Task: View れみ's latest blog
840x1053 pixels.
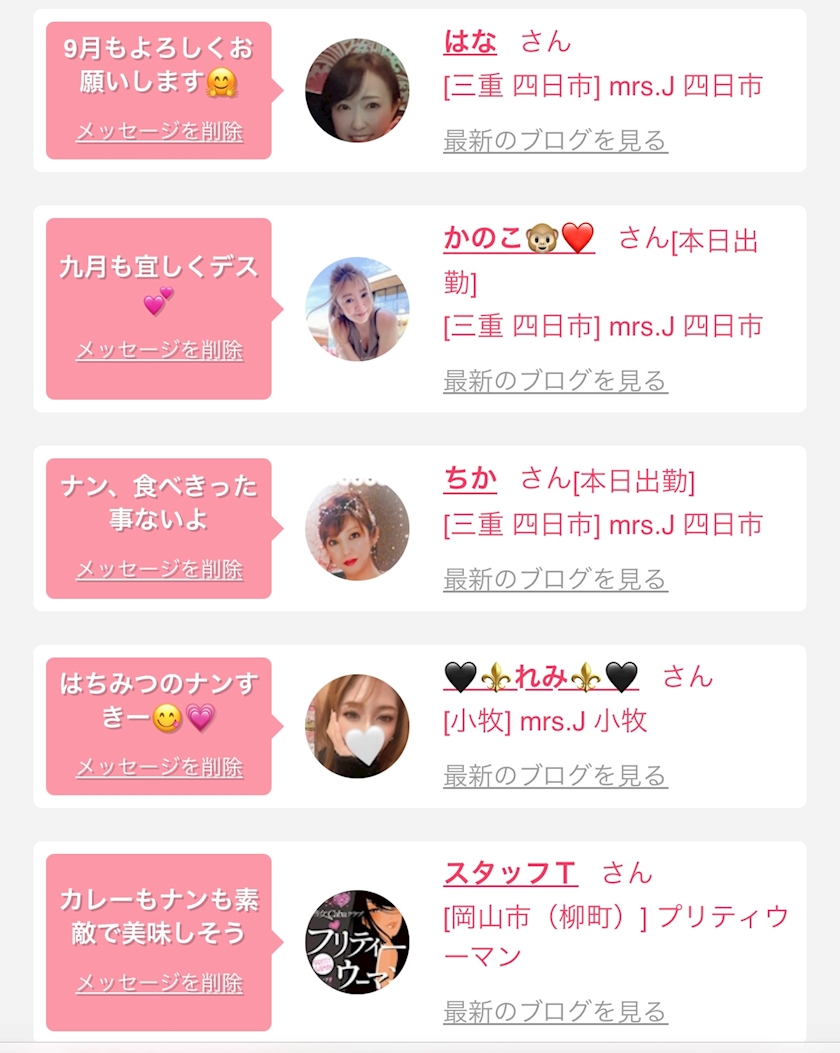Action: pyautogui.click(x=555, y=775)
